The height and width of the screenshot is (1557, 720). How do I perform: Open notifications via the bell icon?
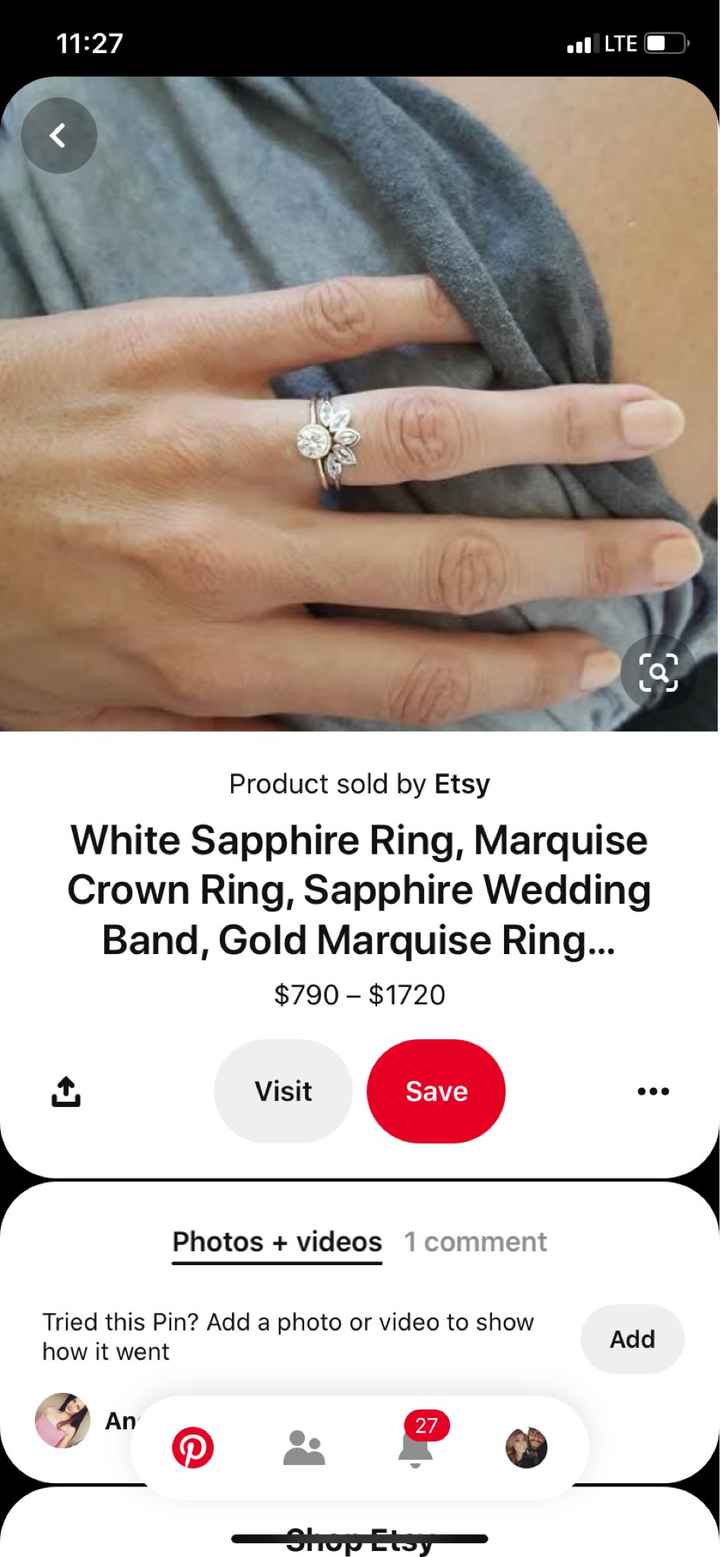(x=415, y=1452)
